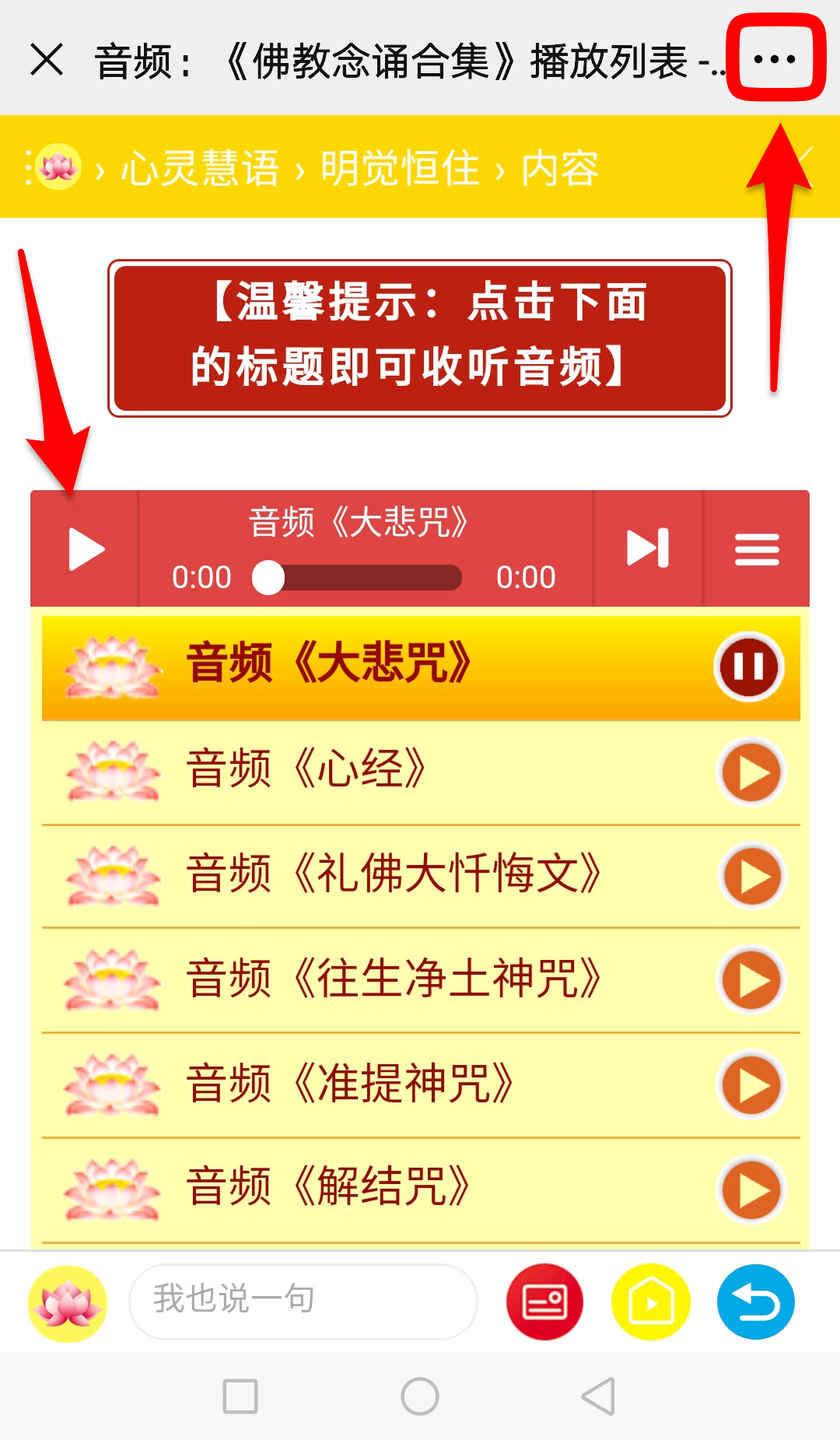This screenshot has height=1440, width=840.
Task: Play 音频《心经》
Action: tap(751, 773)
